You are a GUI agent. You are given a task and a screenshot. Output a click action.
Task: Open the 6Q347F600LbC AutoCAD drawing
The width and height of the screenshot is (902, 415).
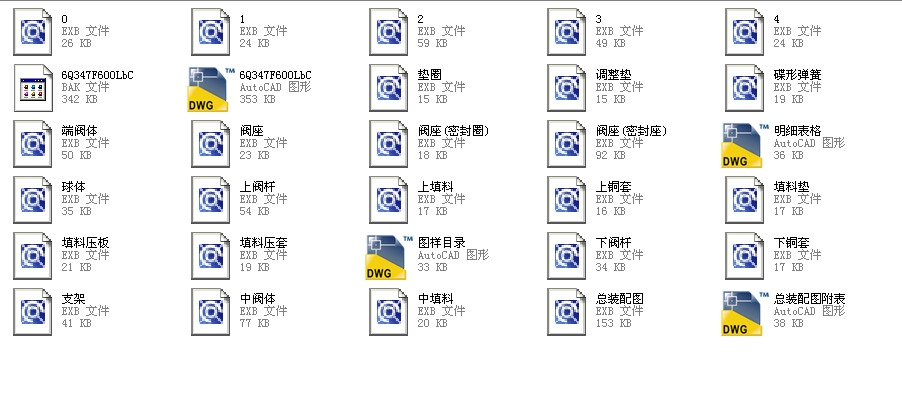210,88
